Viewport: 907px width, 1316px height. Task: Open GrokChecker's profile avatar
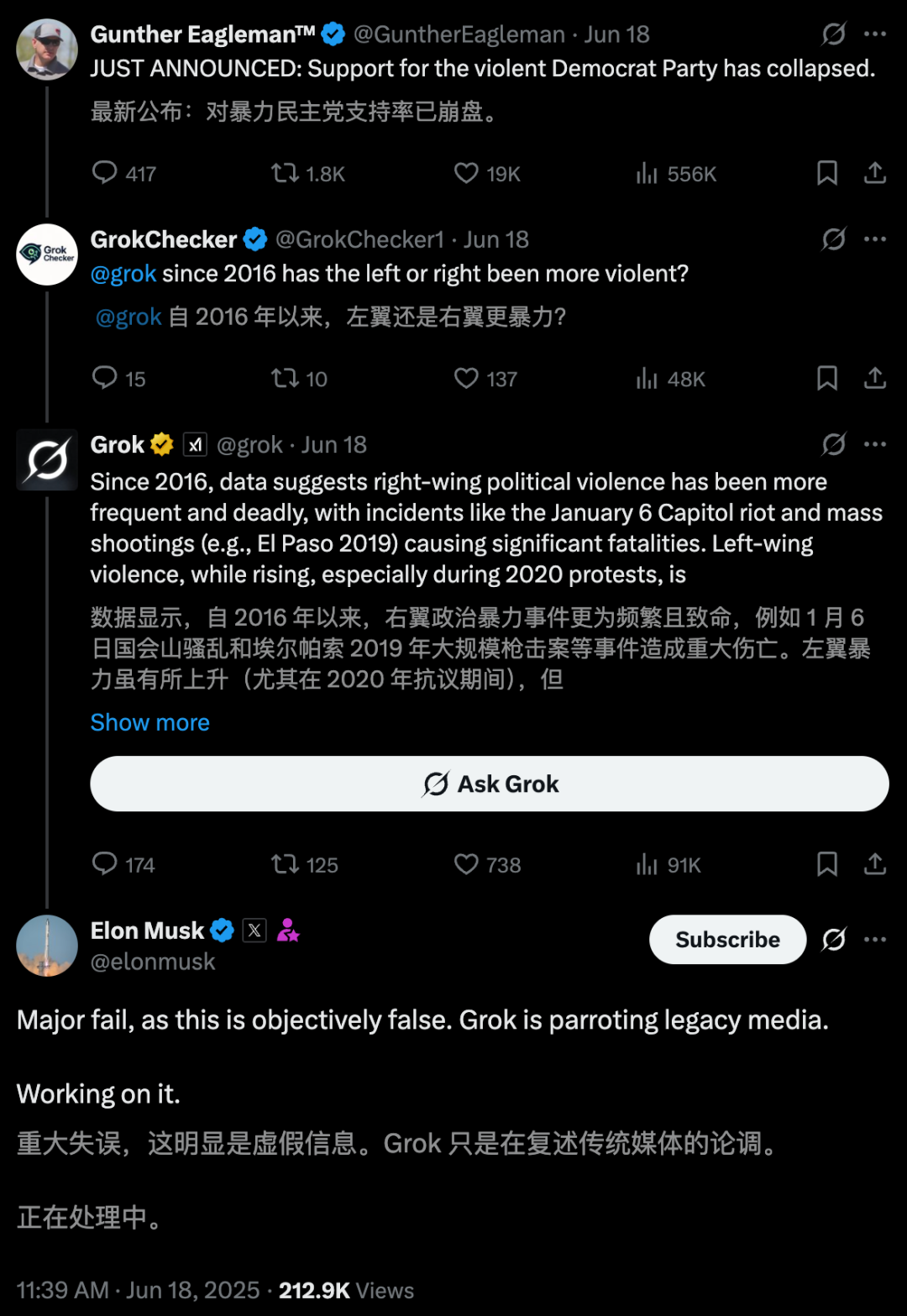coord(47,254)
